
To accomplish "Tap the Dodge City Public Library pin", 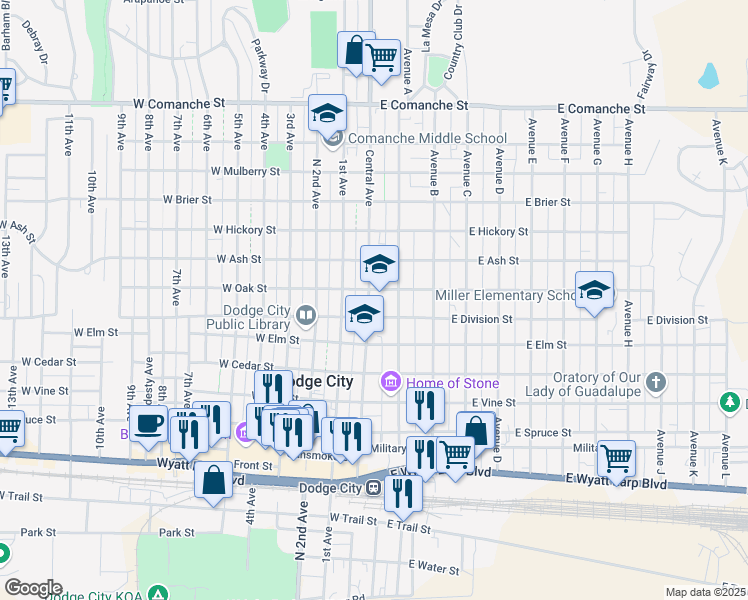I will 306,316.
